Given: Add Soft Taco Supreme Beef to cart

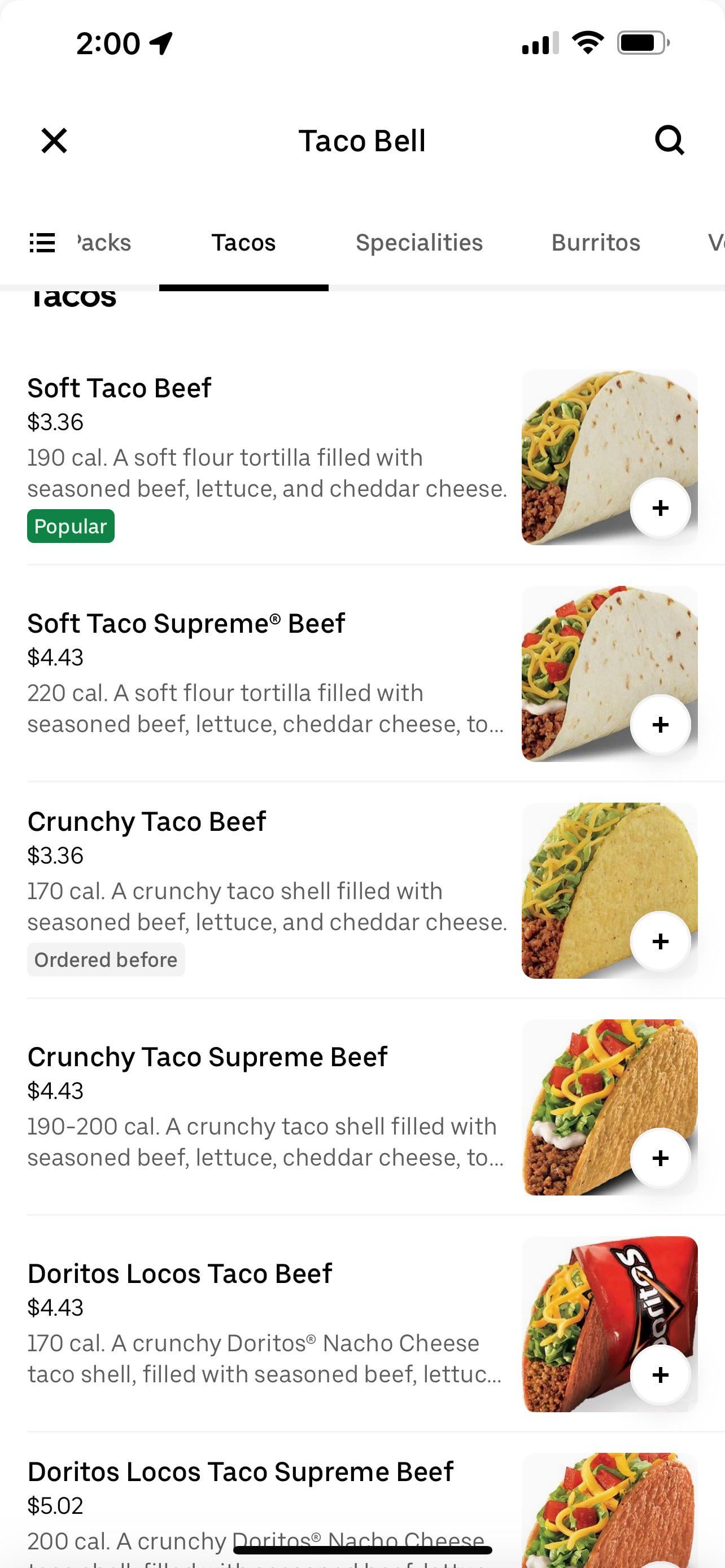Looking at the screenshot, I should point(660,724).
